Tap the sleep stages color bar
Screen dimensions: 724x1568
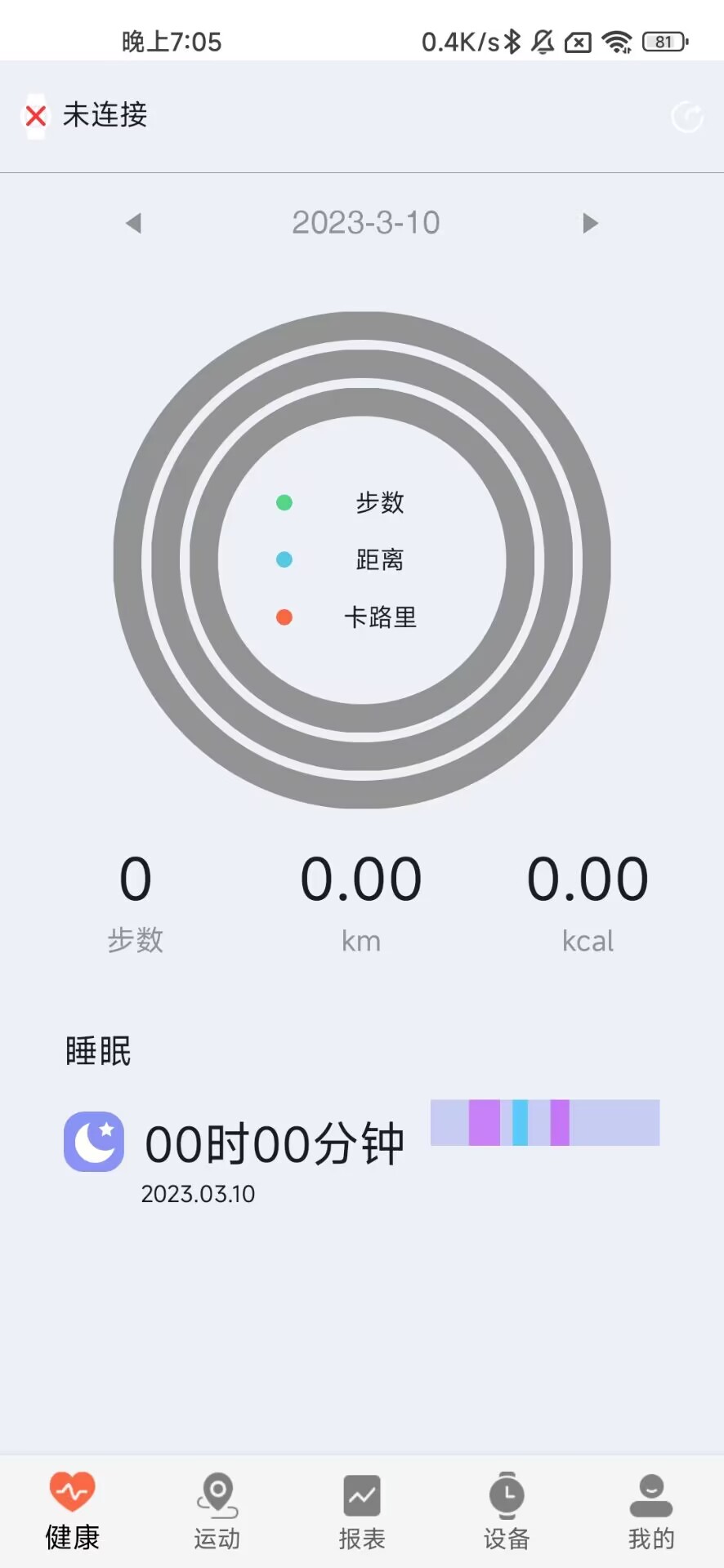(x=545, y=1123)
